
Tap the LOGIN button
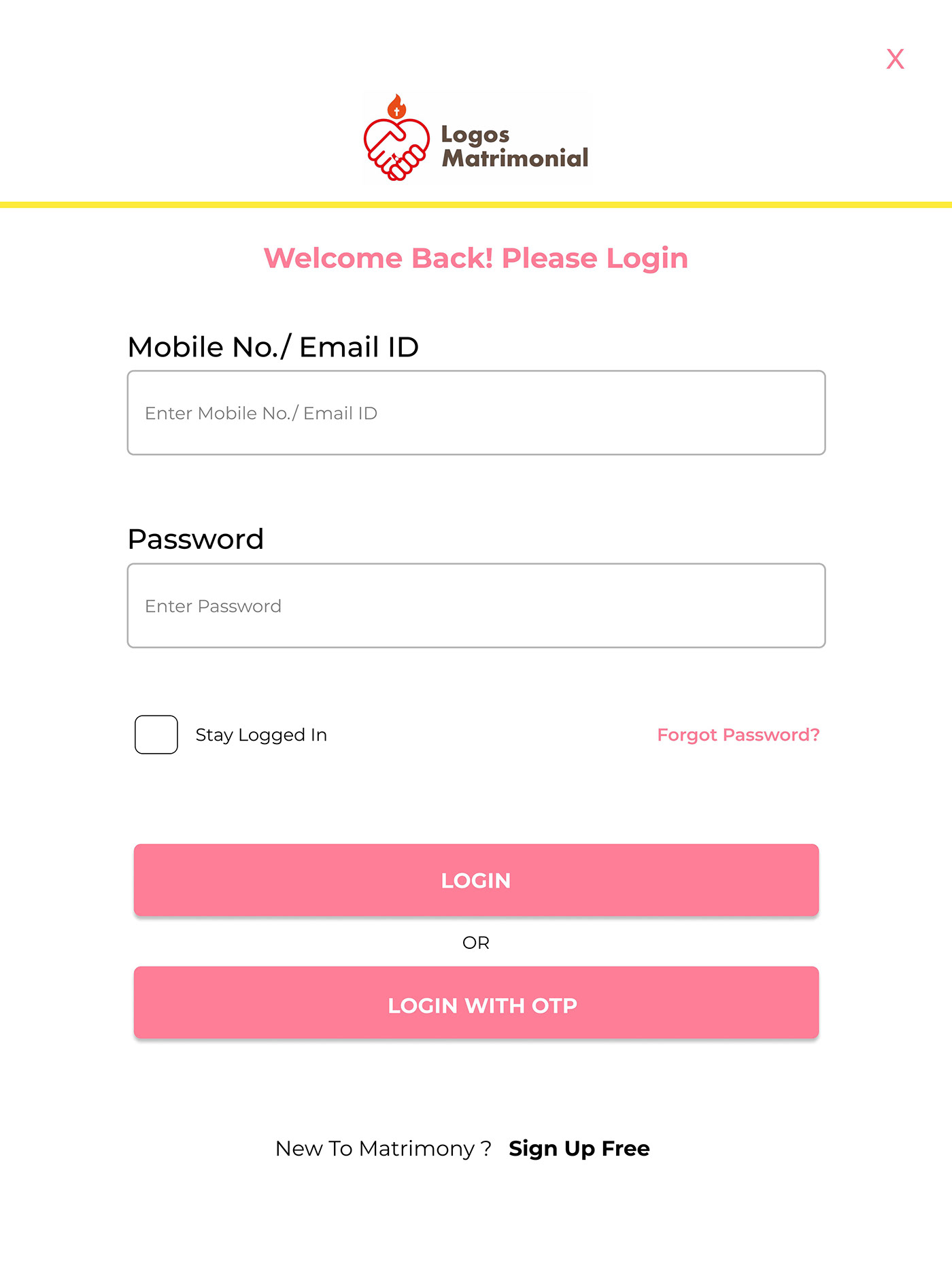476,880
